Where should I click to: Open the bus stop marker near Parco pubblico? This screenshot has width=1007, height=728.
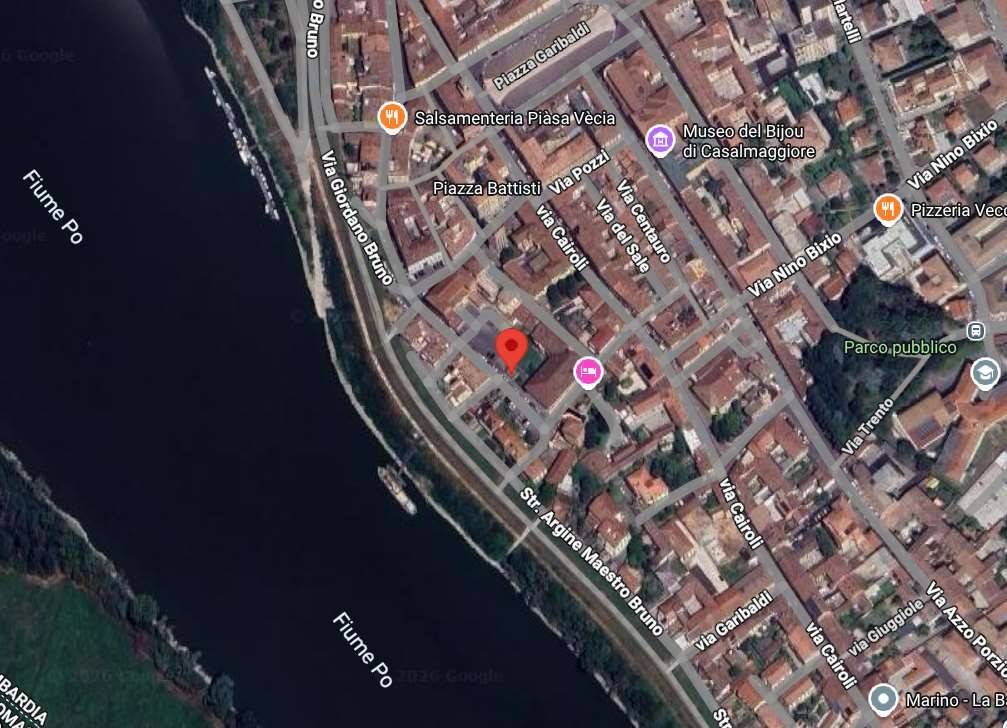(x=975, y=332)
